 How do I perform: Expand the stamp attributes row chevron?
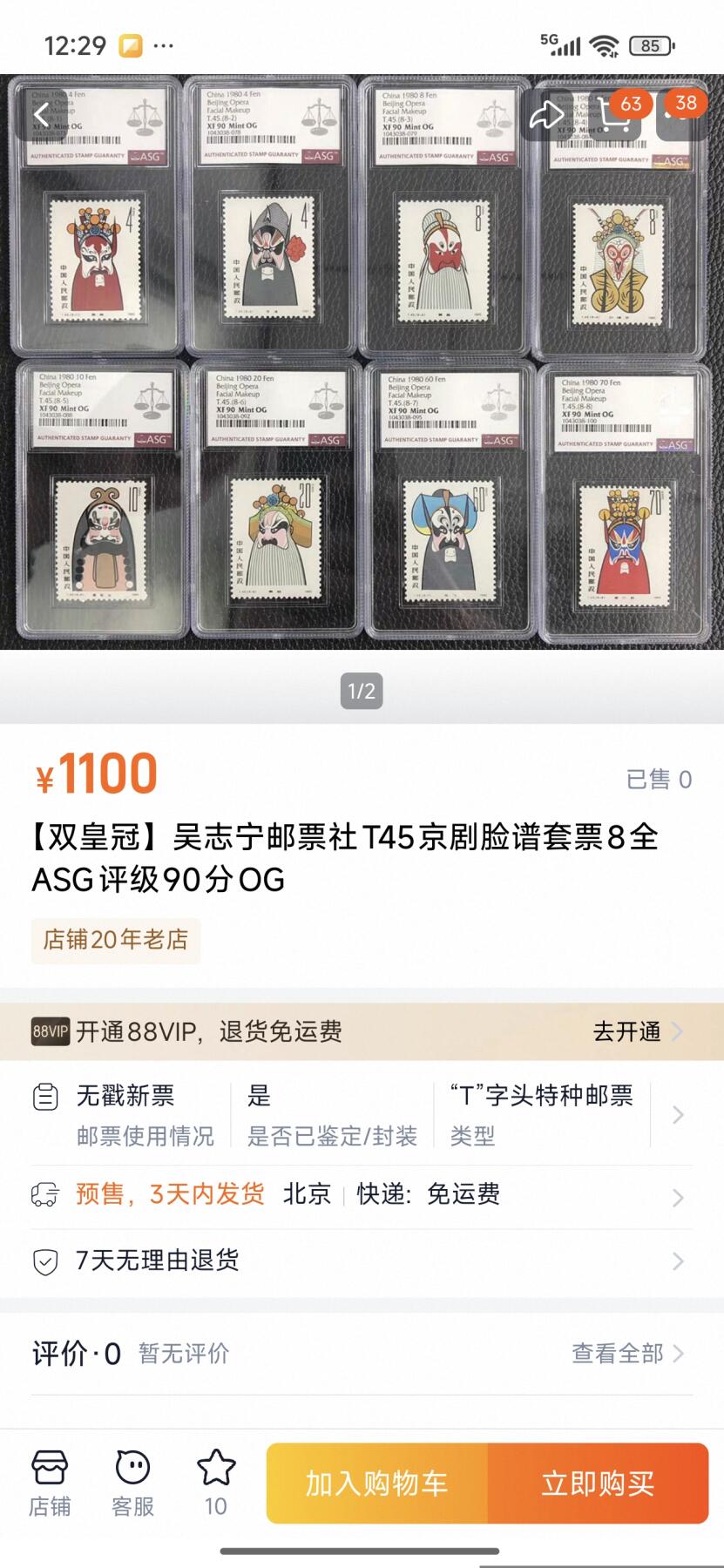(678, 1113)
